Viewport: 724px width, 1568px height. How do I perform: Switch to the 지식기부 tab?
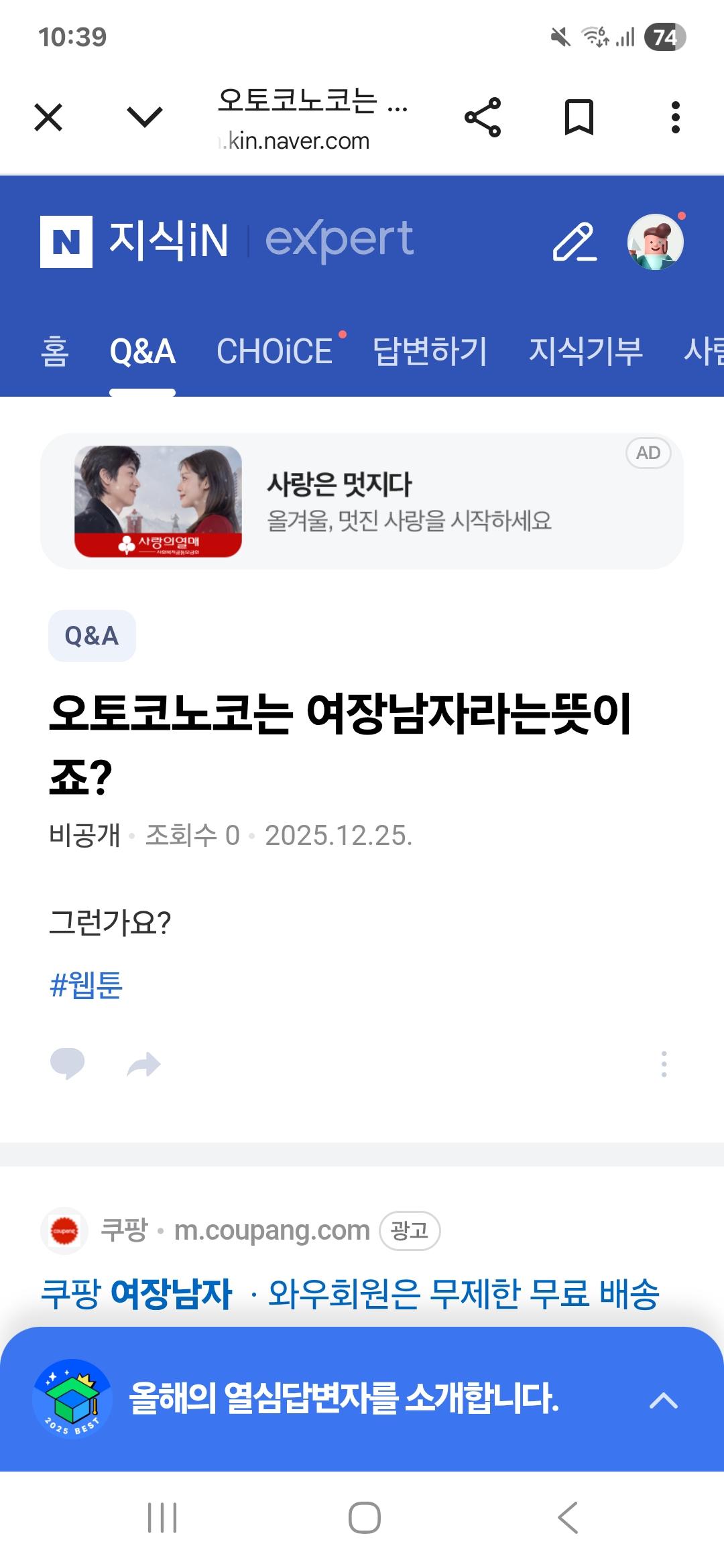(585, 351)
